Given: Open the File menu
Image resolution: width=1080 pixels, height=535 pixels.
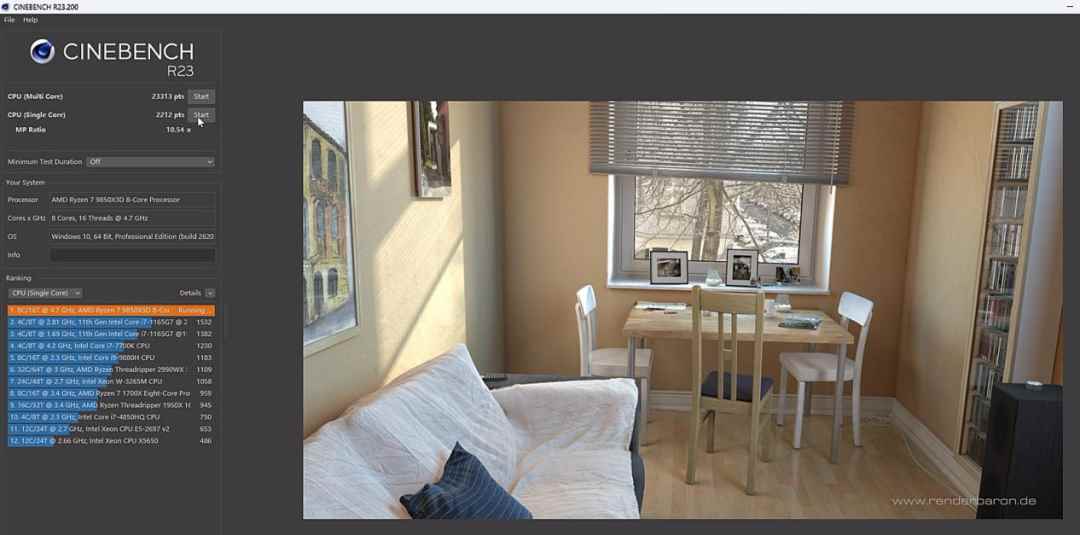Looking at the screenshot, I should (x=9, y=20).
